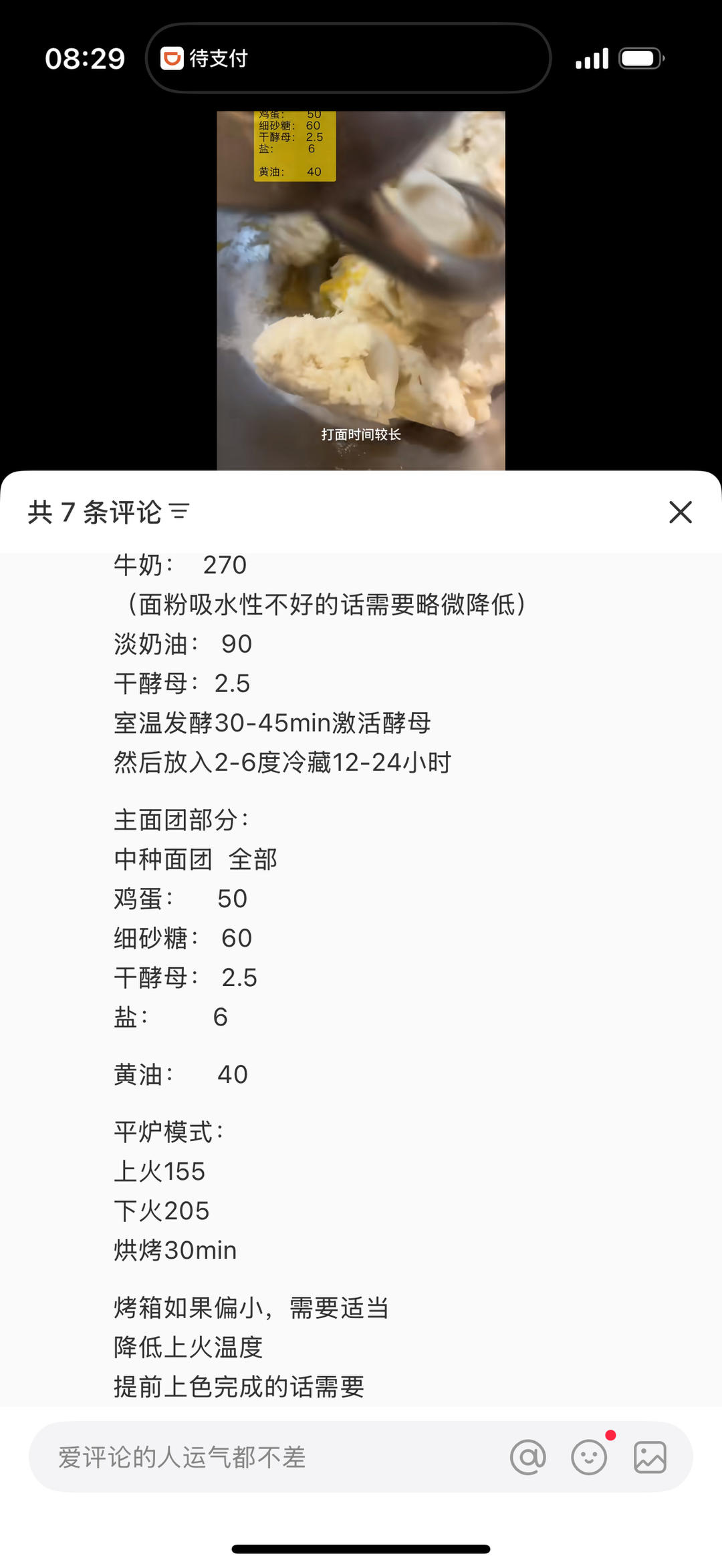
Task: Tap the 烘烤30min text in comment
Action: pos(173,1249)
